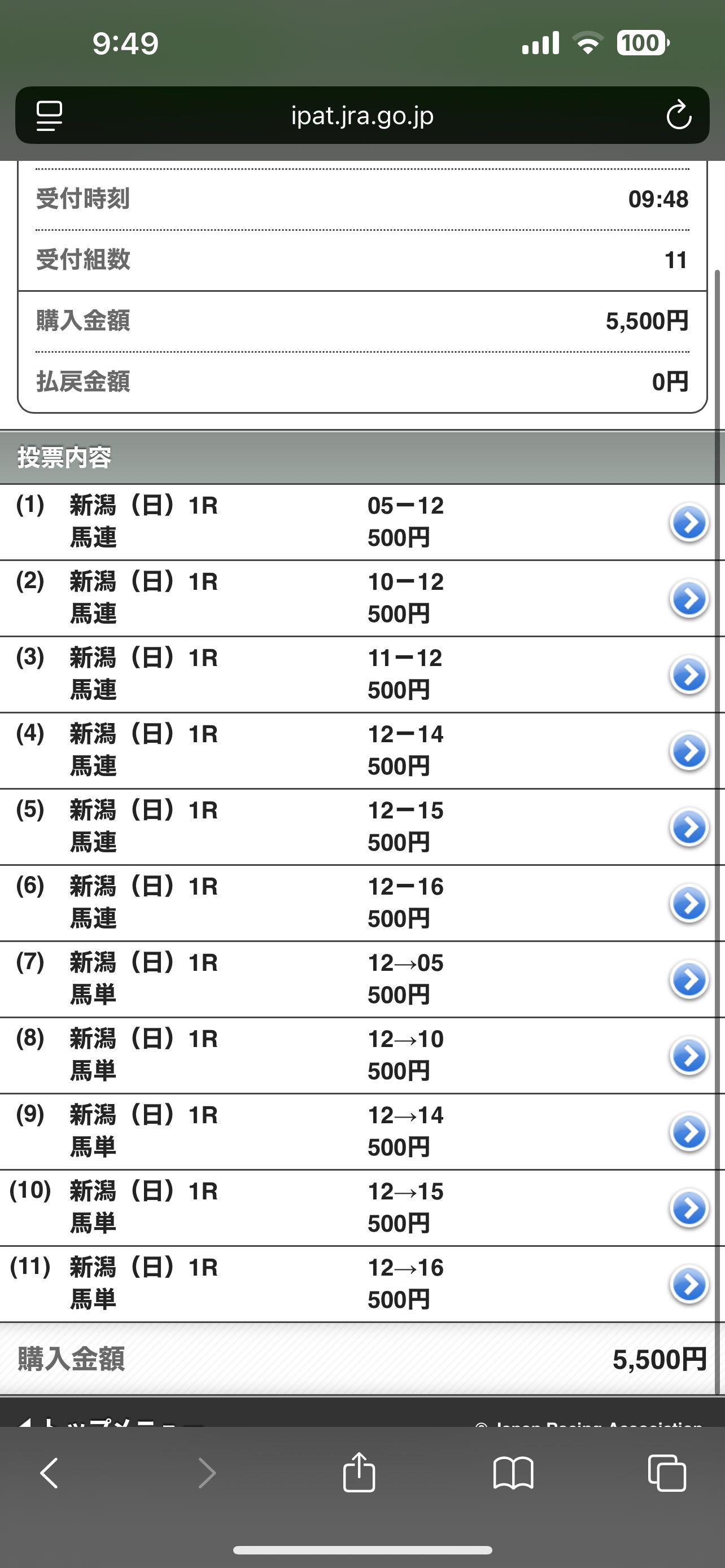Screen dimensions: 725x1568
Task: Share this page
Action: (359, 1472)
